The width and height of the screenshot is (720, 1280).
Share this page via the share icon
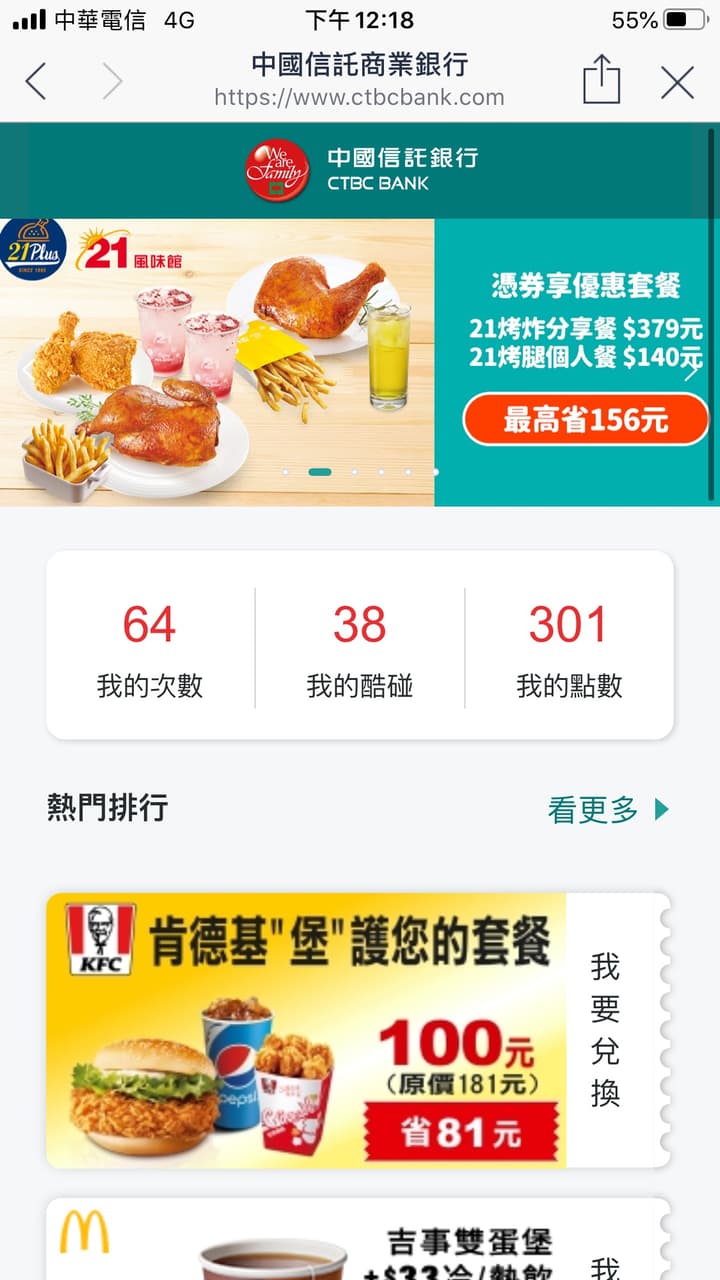(x=602, y=79)
